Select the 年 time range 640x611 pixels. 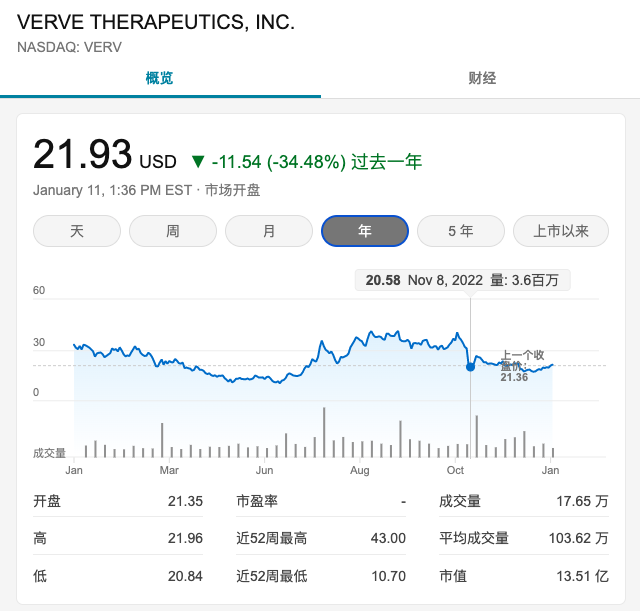[x=365, y=231]
